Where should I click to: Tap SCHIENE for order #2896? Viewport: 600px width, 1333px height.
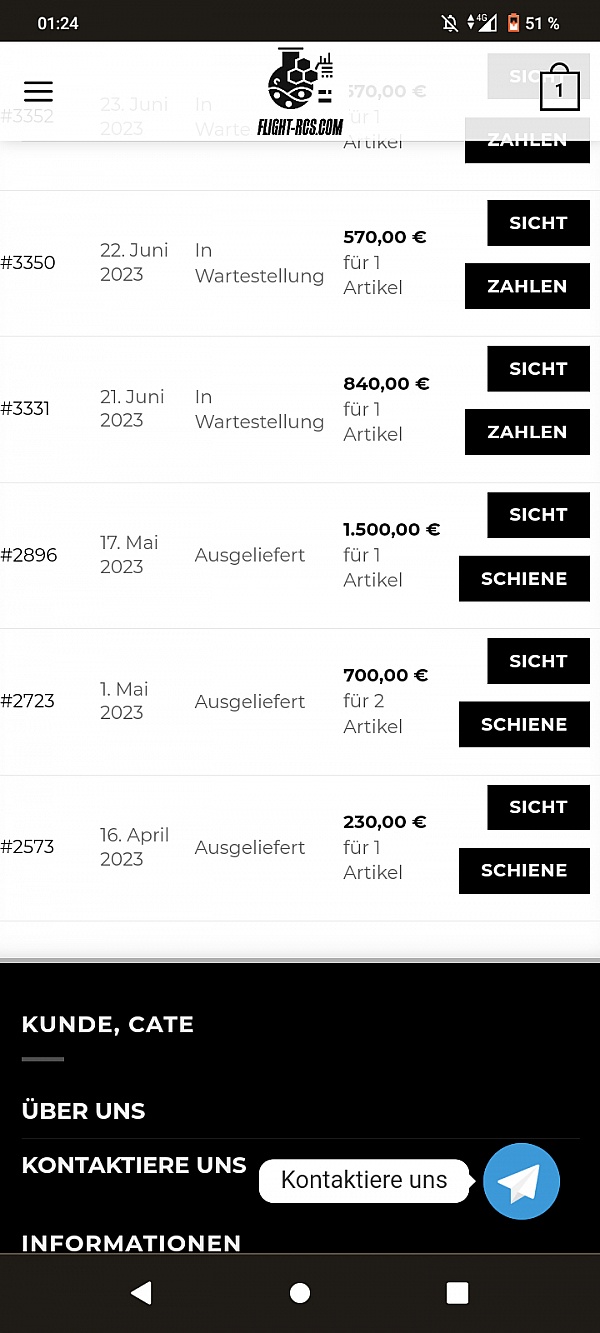tap(524, 579)
